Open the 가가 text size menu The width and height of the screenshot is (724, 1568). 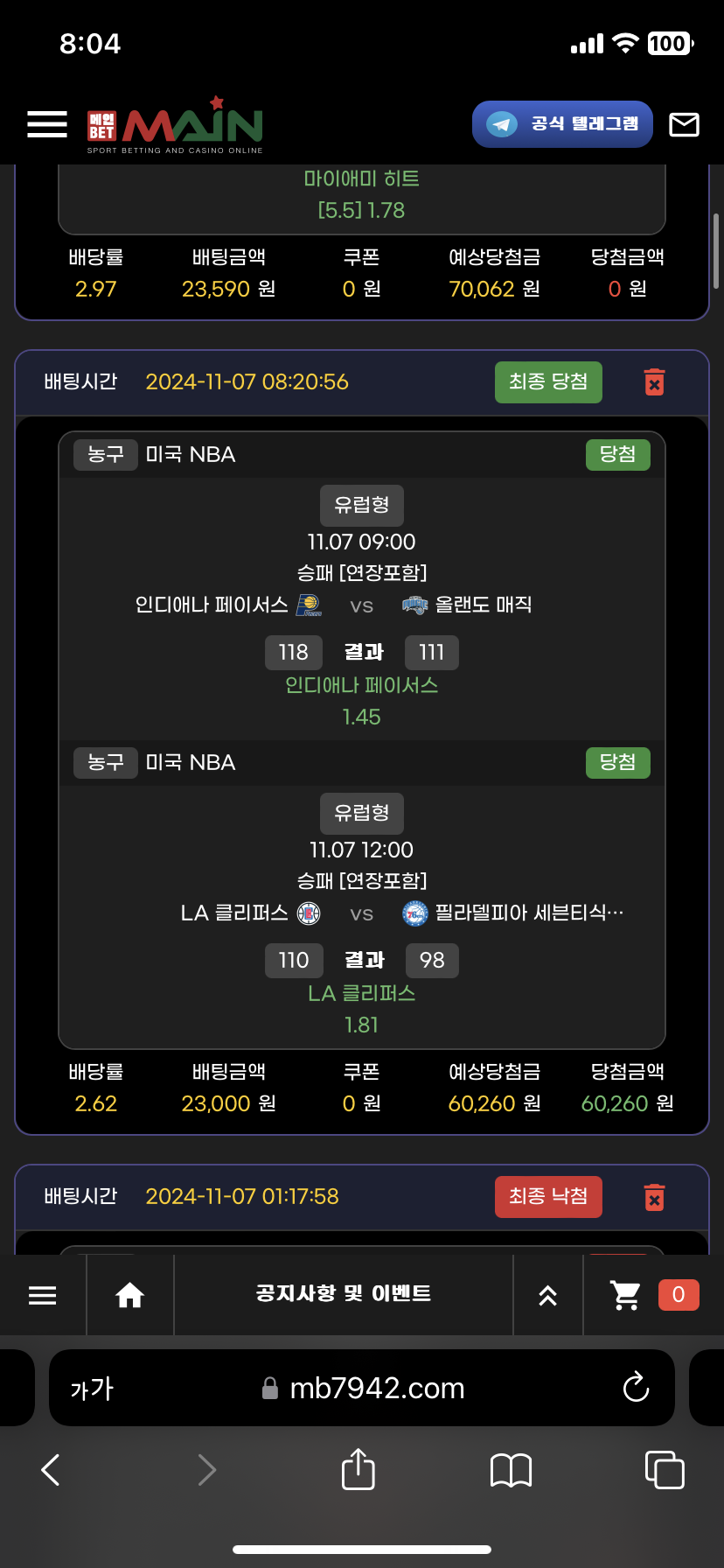click(92, 1389)
